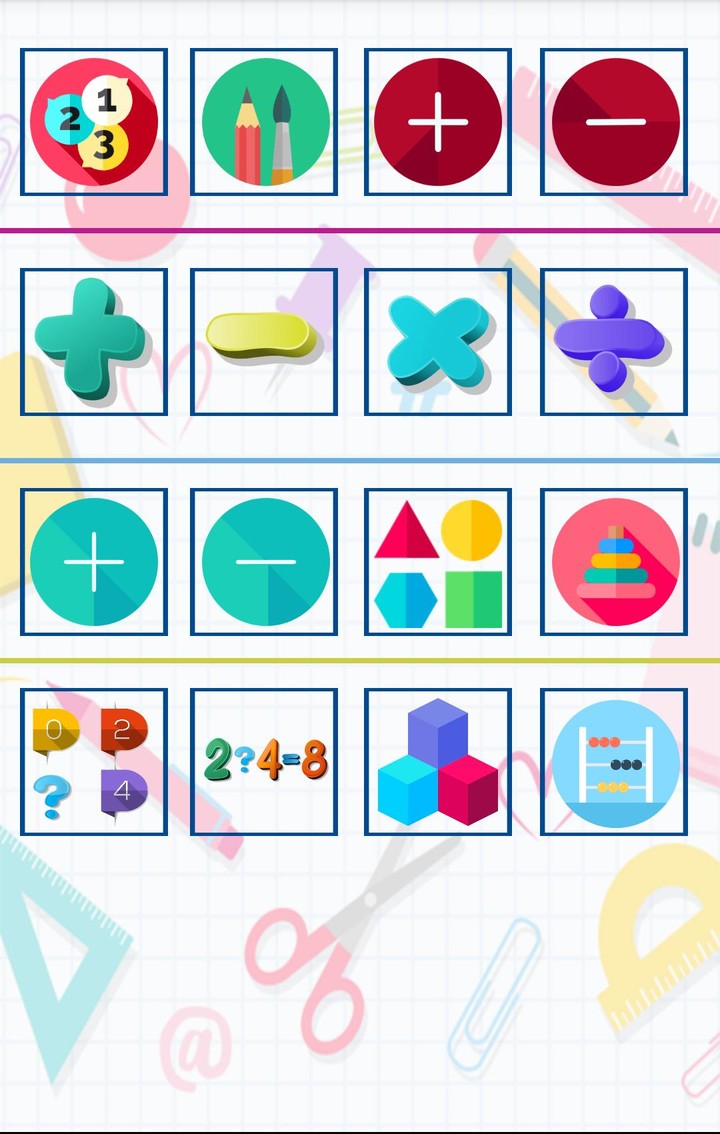Tap the teal circle with plus sign

(x=94, y=560)
